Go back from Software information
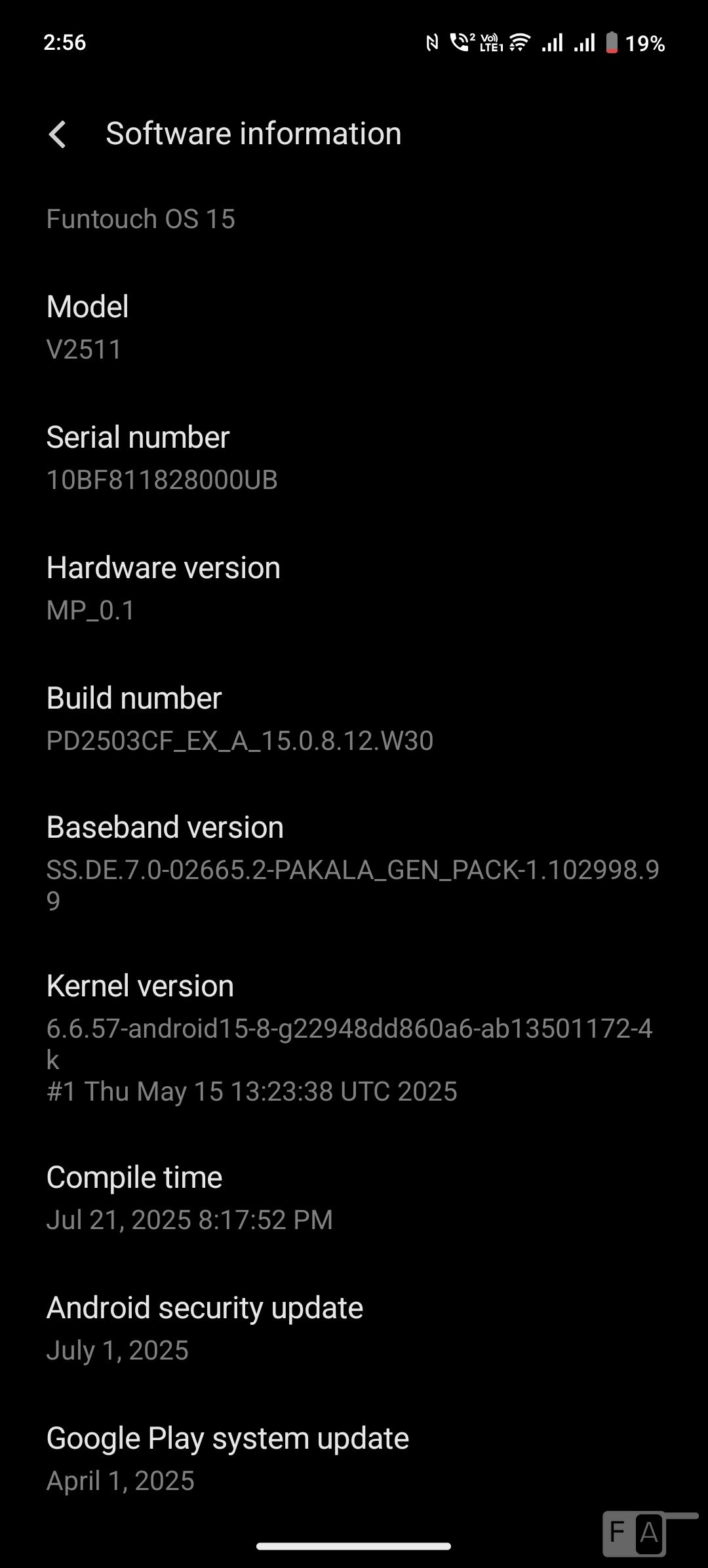The width and height of the screenshot is (708, 1568). pyautogui.click(x=58, y=134)
